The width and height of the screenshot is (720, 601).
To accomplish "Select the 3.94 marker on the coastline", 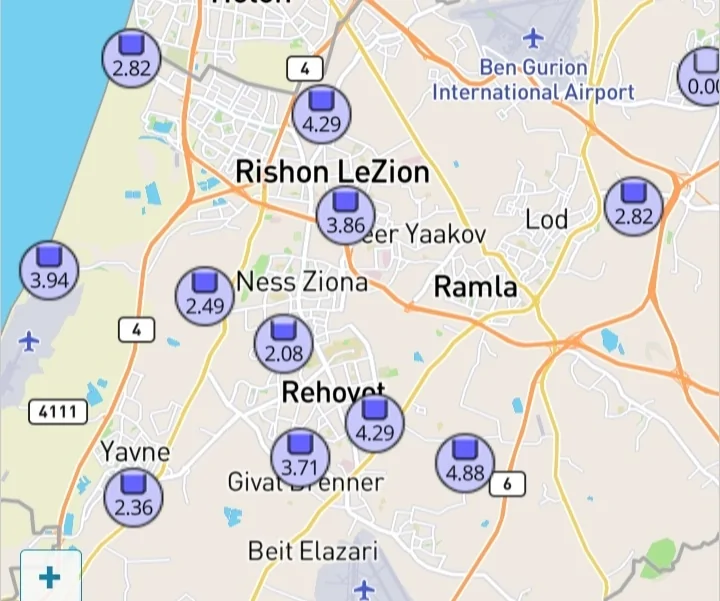I will coord(49,271).
